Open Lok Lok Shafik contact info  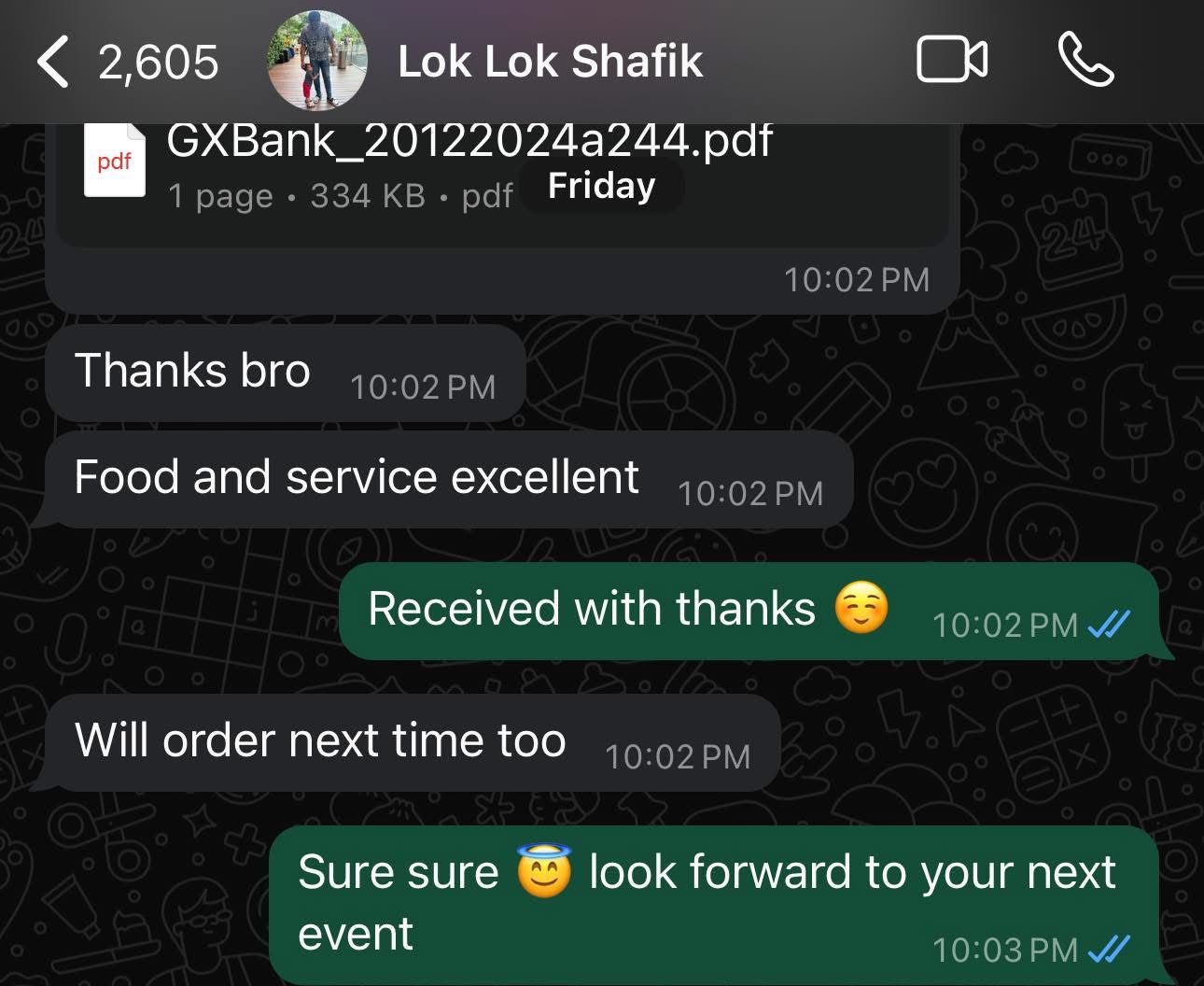pos(550,62)
